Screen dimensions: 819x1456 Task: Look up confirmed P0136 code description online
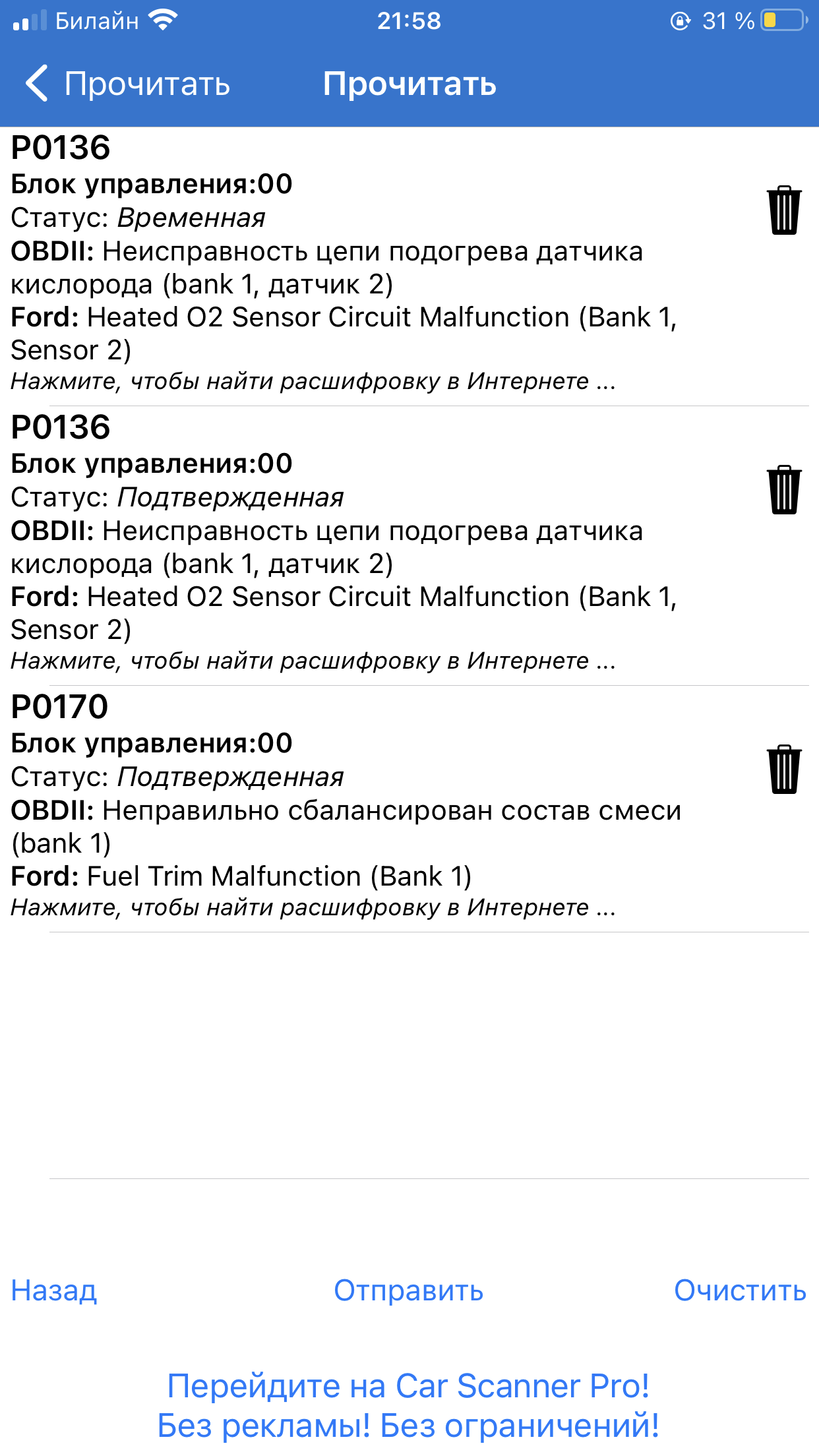[x=313, y=661]
